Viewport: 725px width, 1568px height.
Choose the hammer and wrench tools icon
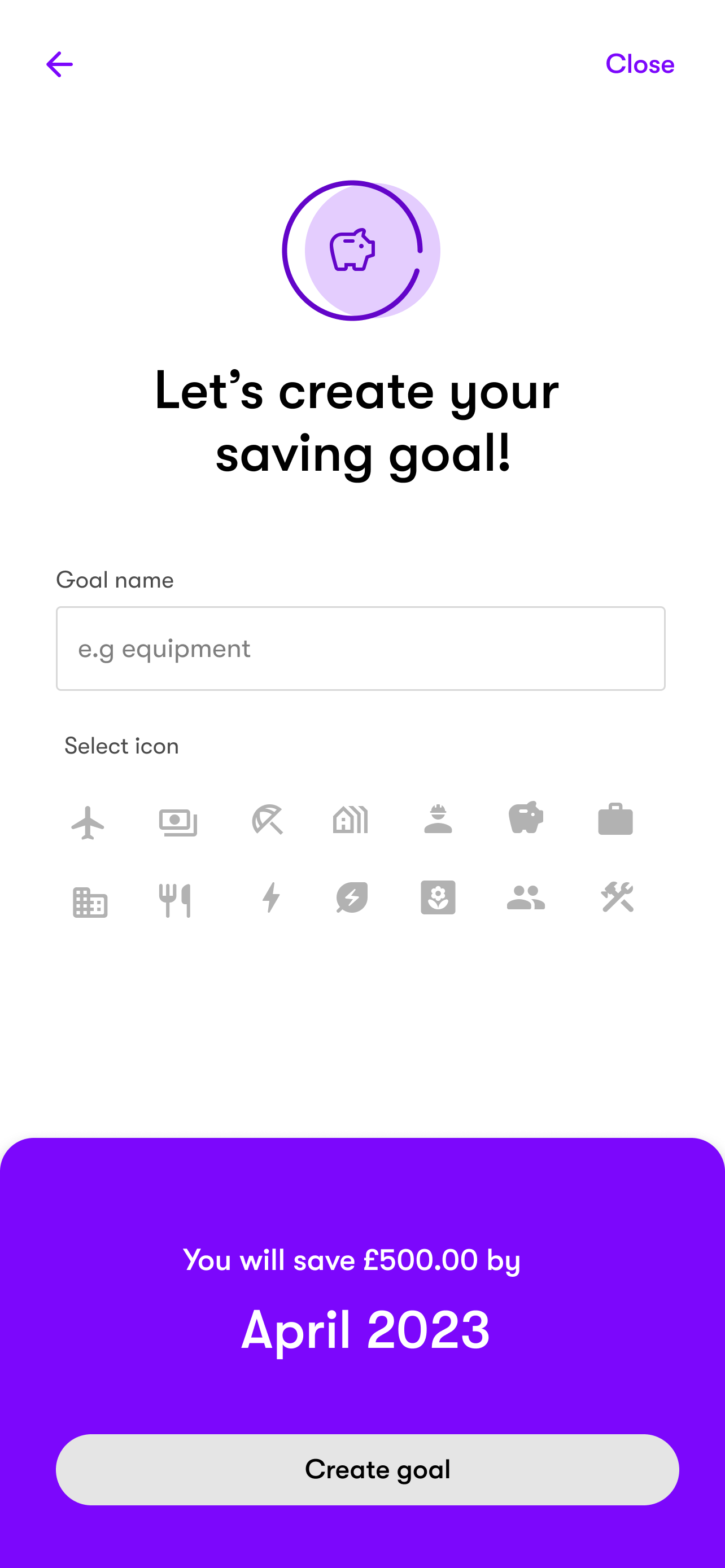(x=617, y=897)
